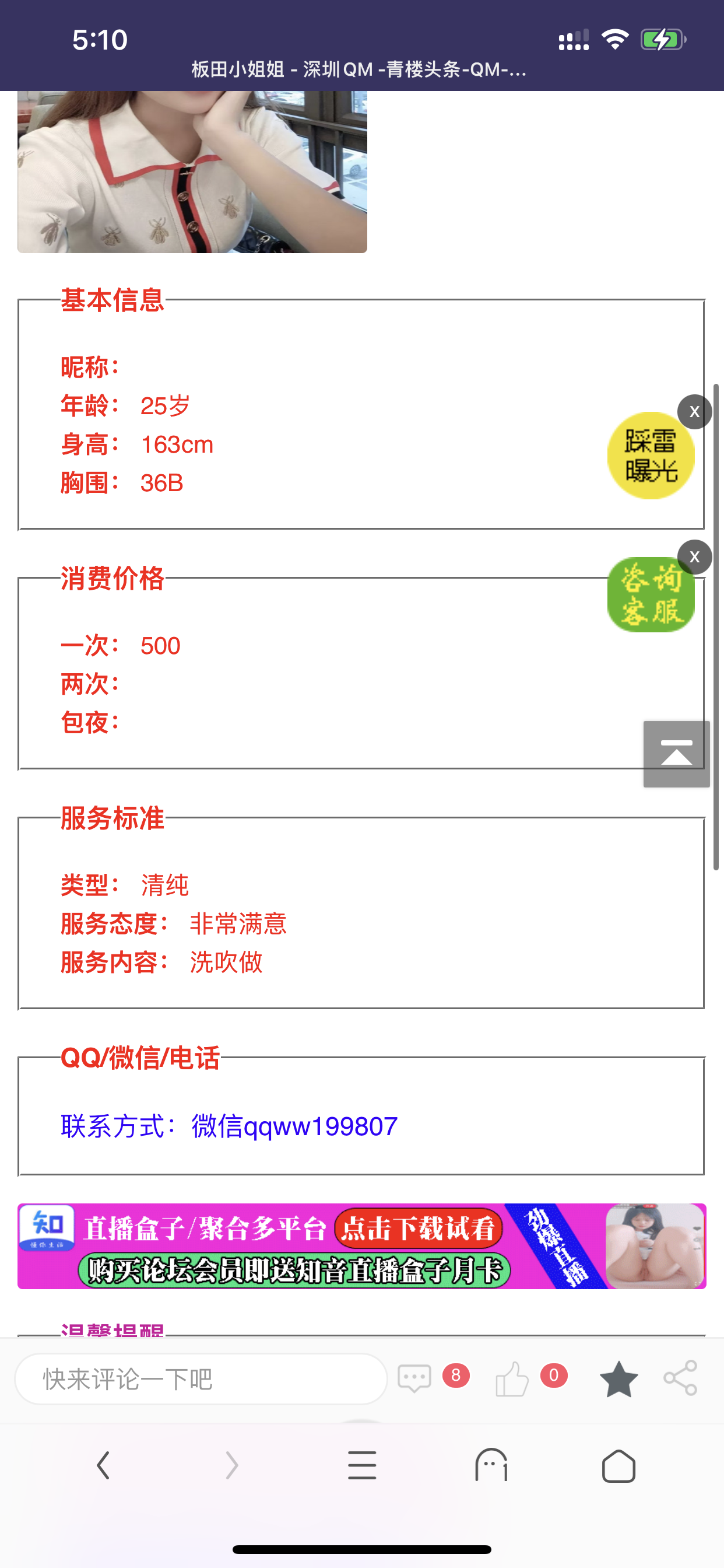Viewport: 724px width, 1568px height.
Task: Jump back to top of page
Action: (x=676, y=754)
